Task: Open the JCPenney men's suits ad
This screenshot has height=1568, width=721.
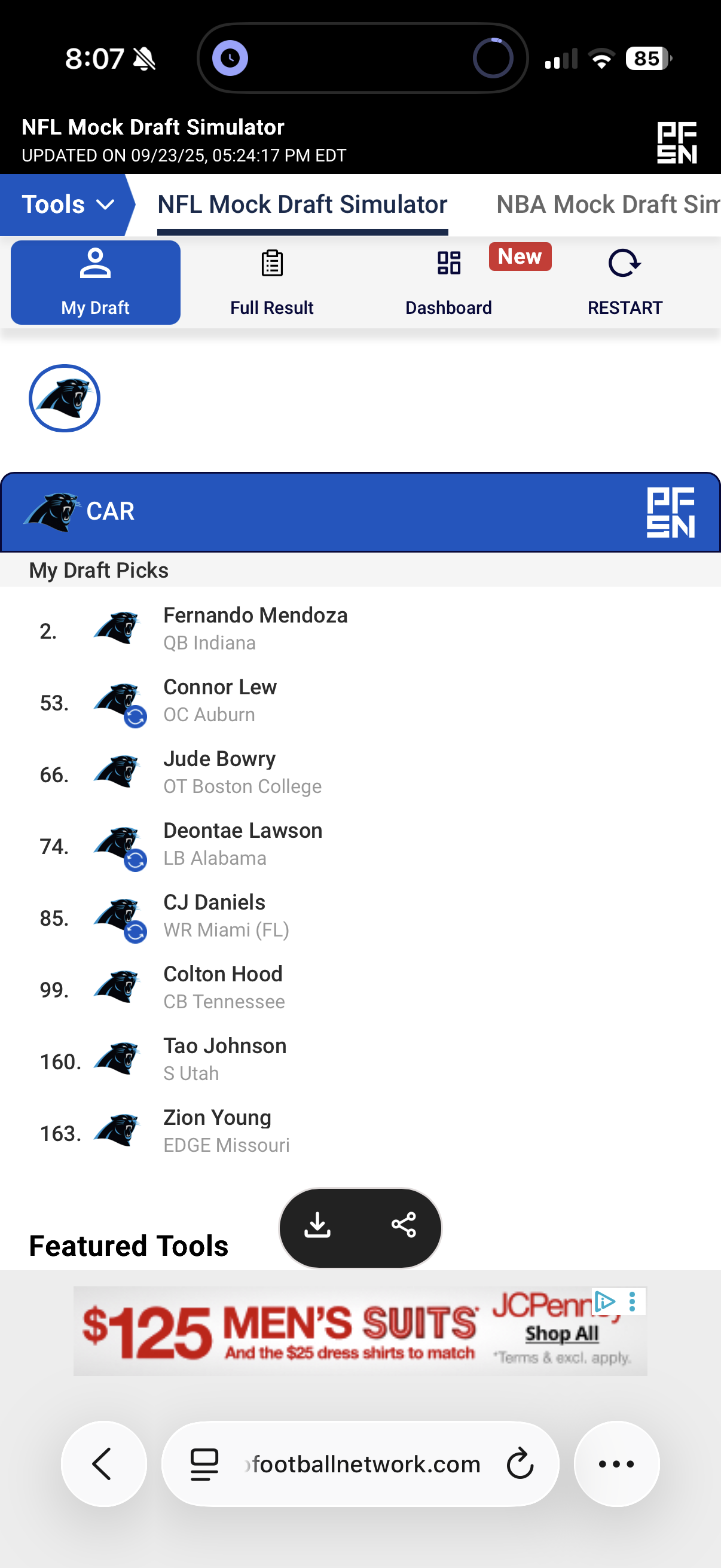Action: tap(360, 1331)
